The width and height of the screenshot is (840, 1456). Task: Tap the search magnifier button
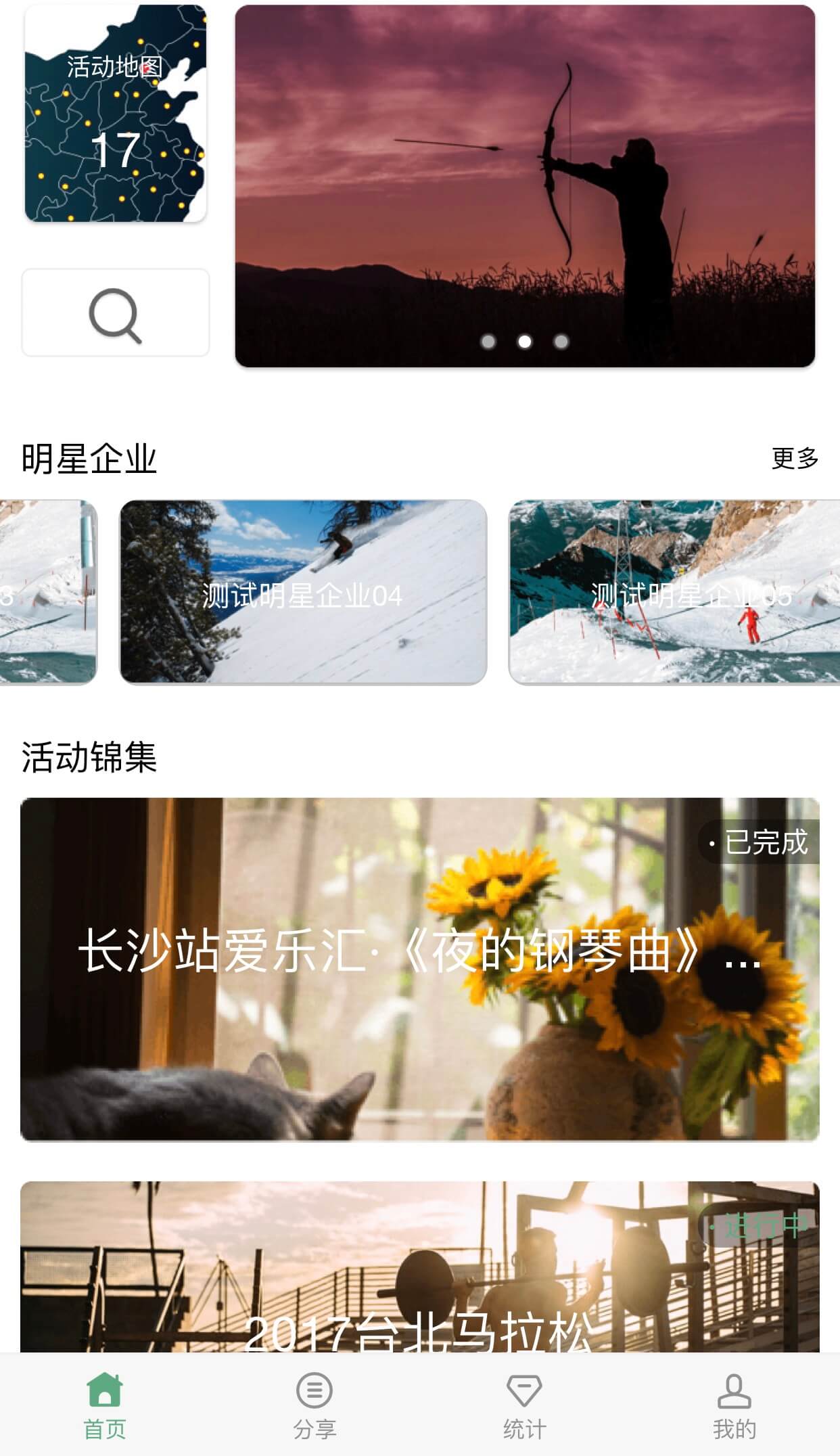point(116,313)
